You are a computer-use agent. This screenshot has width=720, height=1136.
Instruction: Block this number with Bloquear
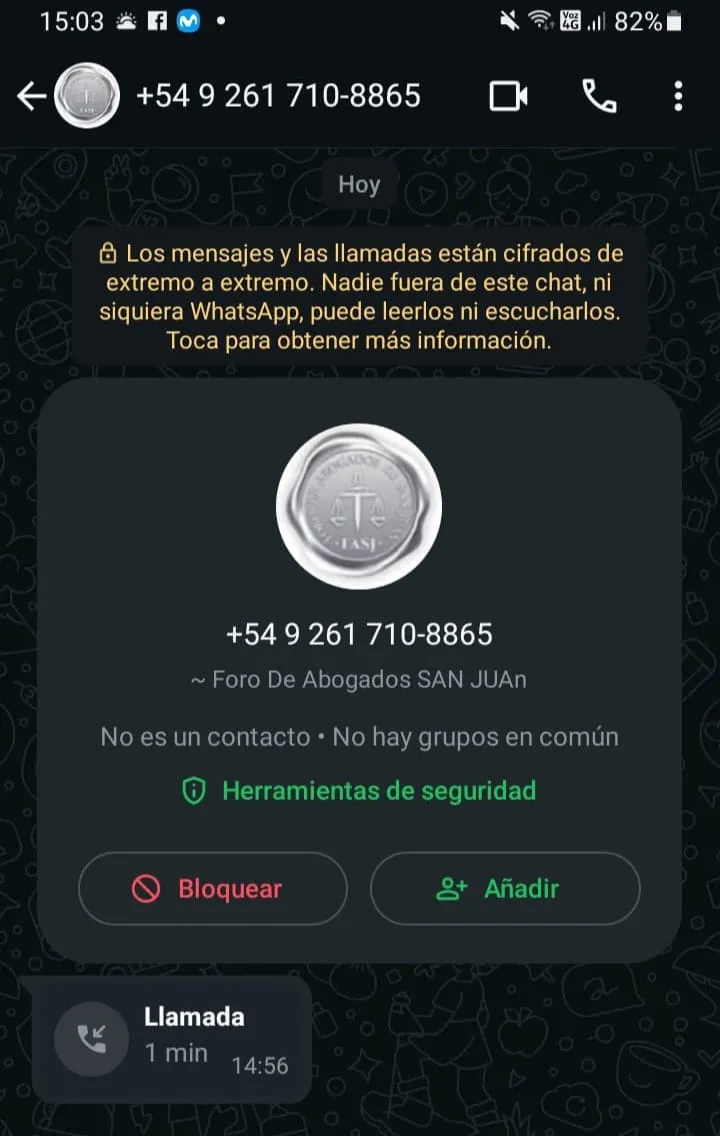(x=213, y=888)
